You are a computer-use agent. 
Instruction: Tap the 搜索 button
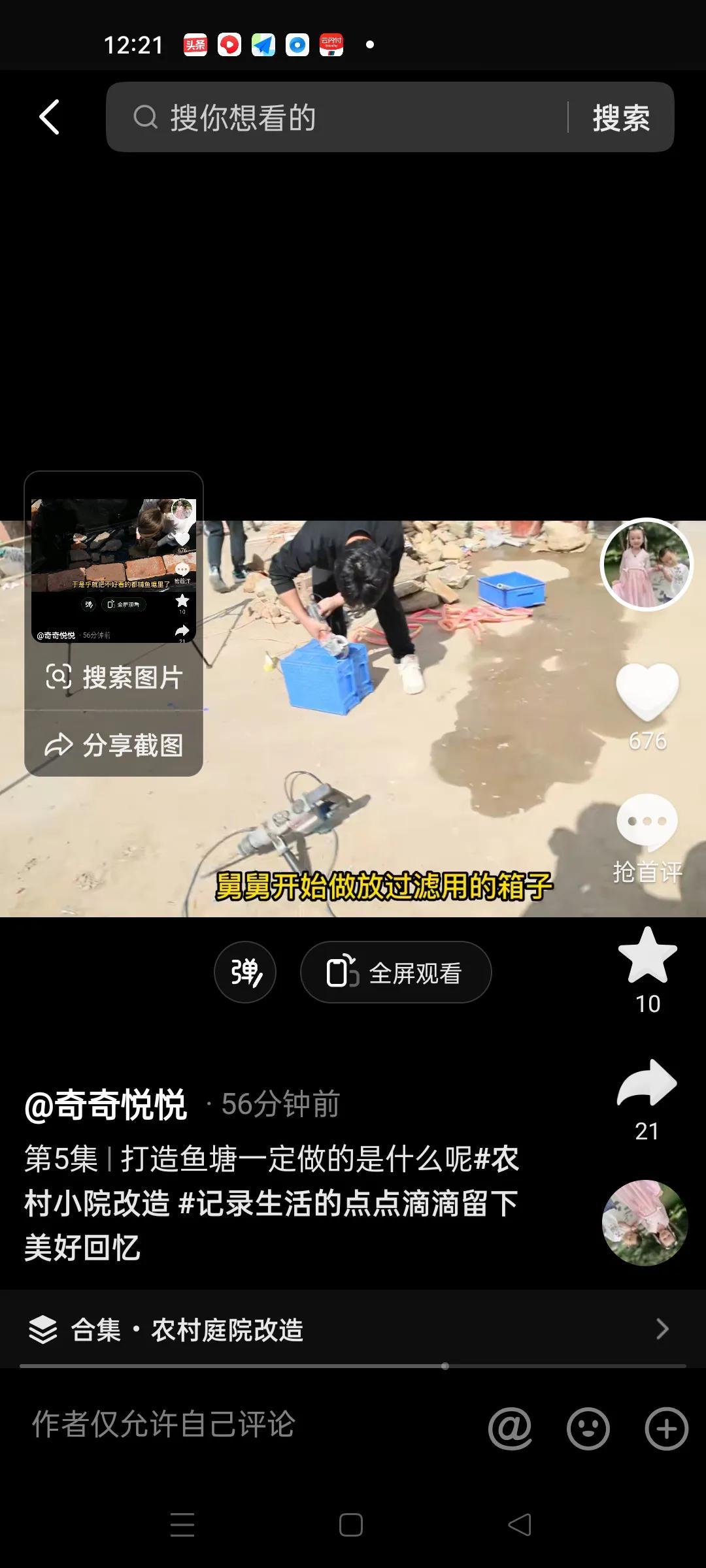pyautogui.click(x=621, y=118)
